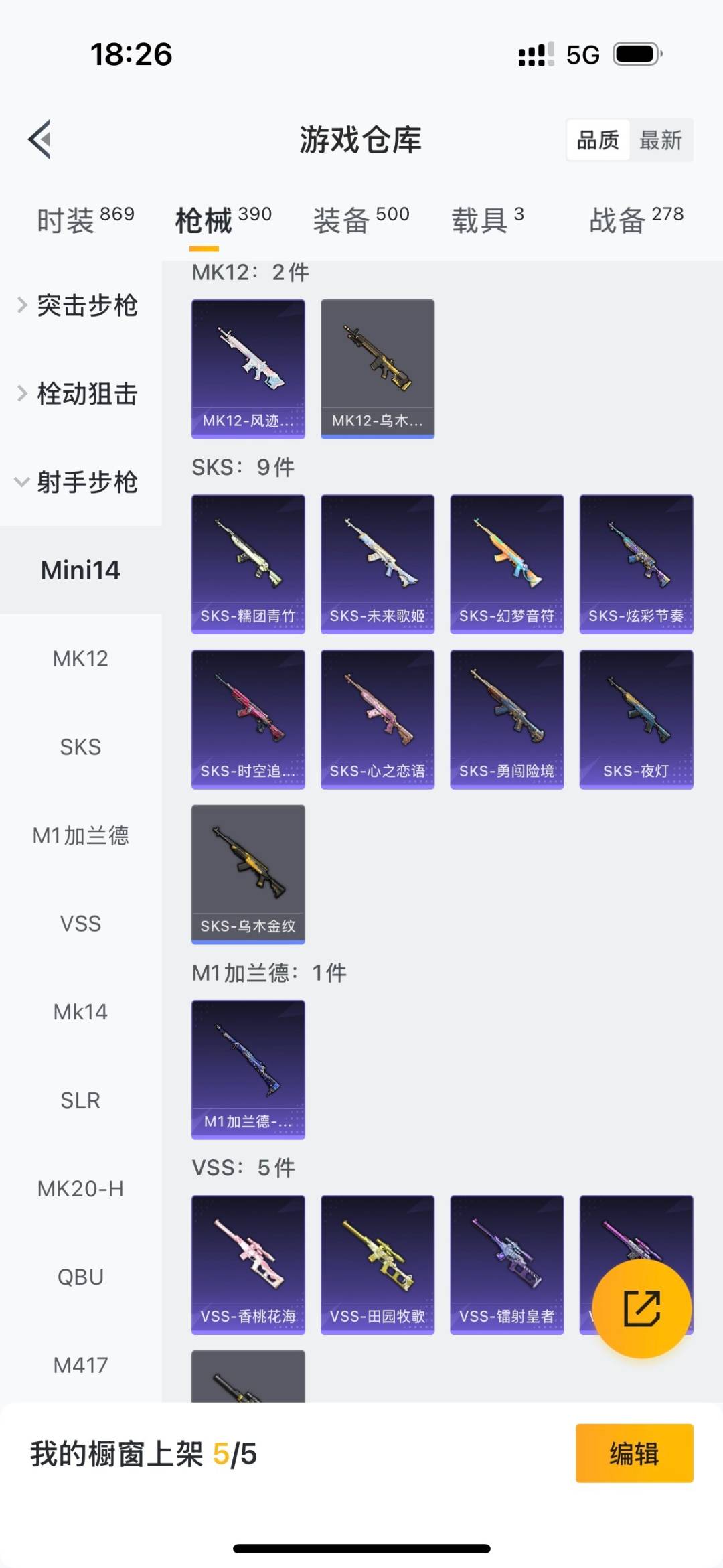Screen dimensions: 723x1568
Task: Select the highlighted Mini14 category in the sidebar
Action: pos(80,569)
